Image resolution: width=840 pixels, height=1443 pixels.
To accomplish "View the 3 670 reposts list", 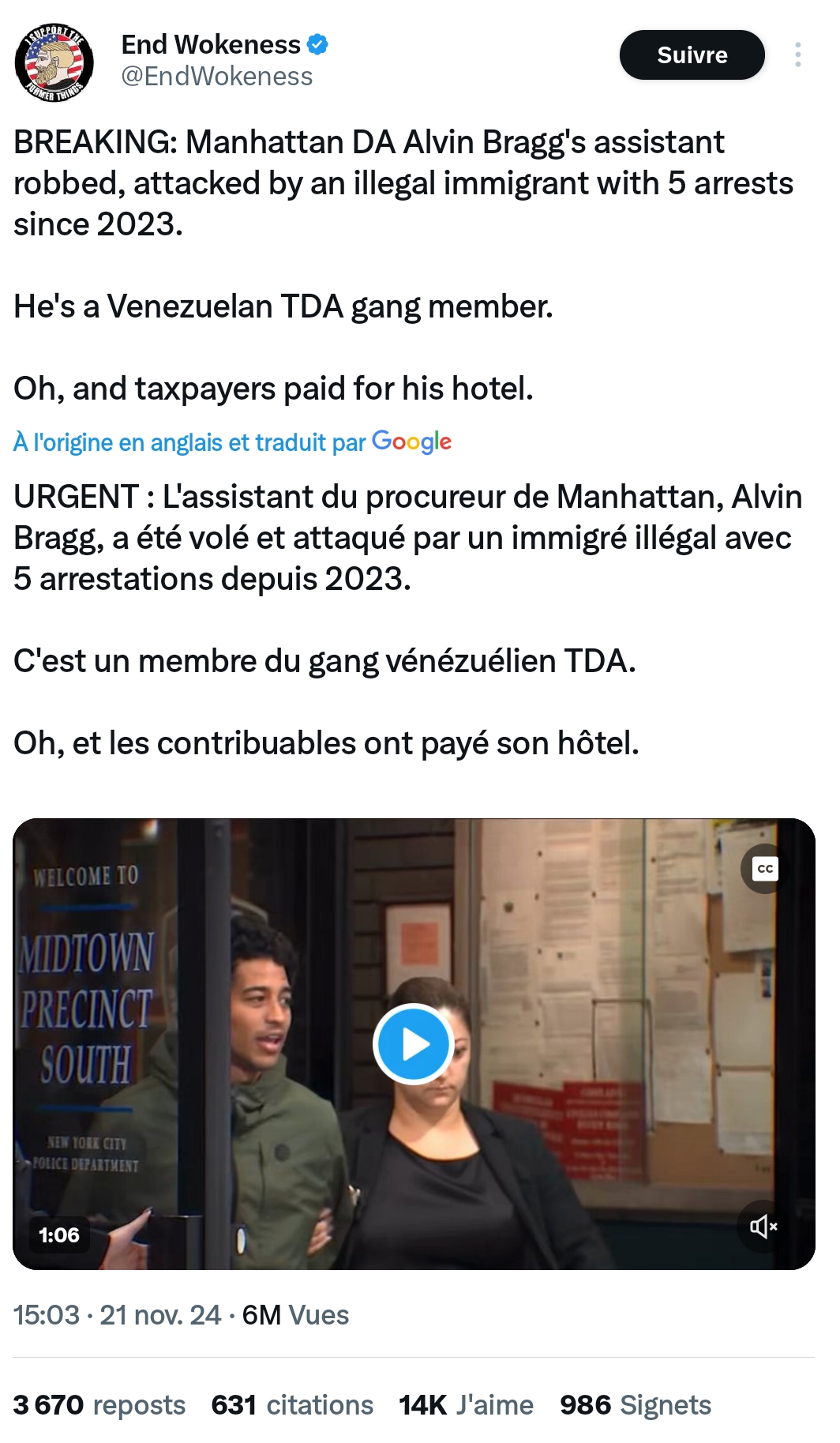I will (x=99, y=1405).
